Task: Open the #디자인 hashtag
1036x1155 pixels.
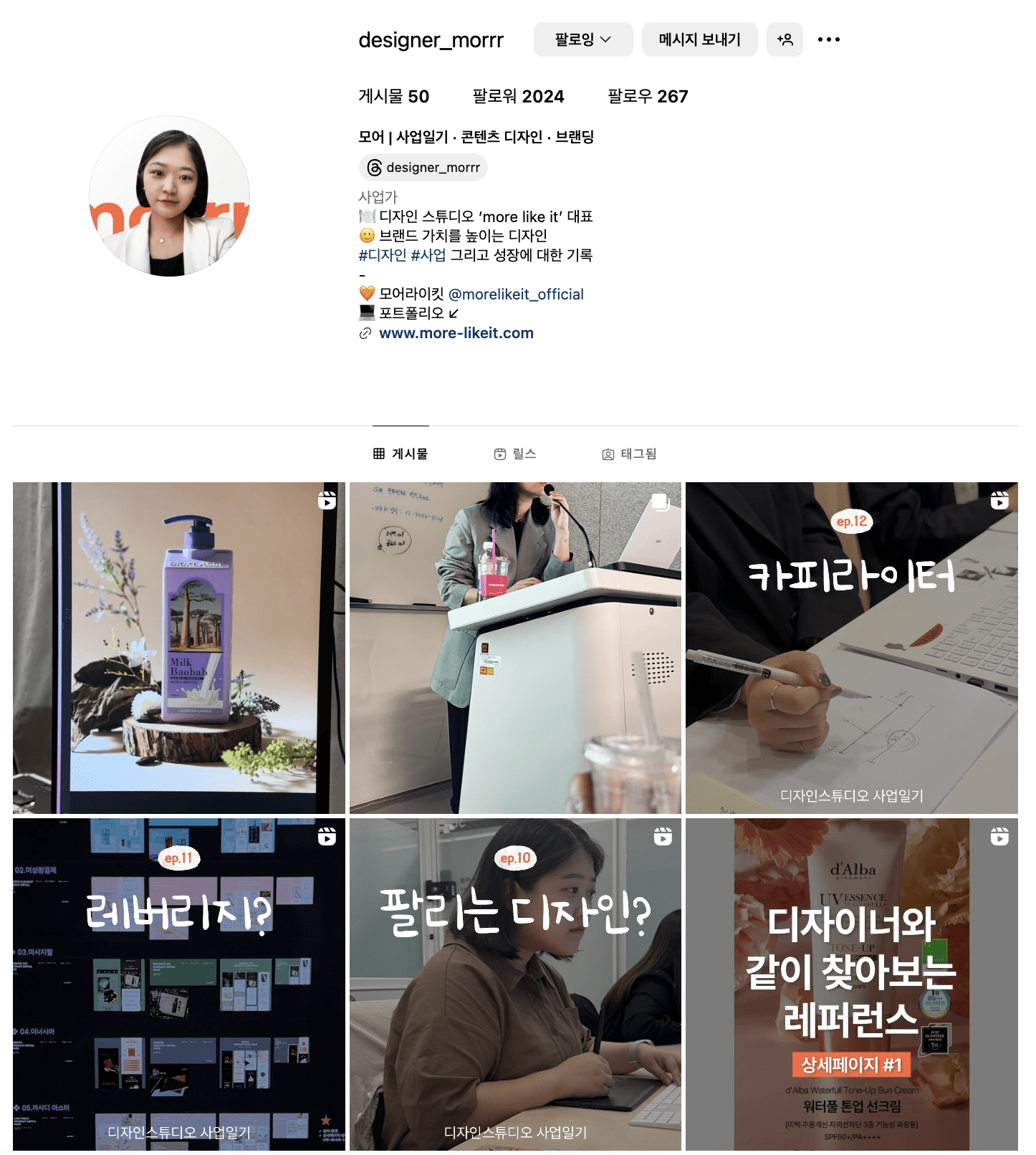Action: click(382, 255)
